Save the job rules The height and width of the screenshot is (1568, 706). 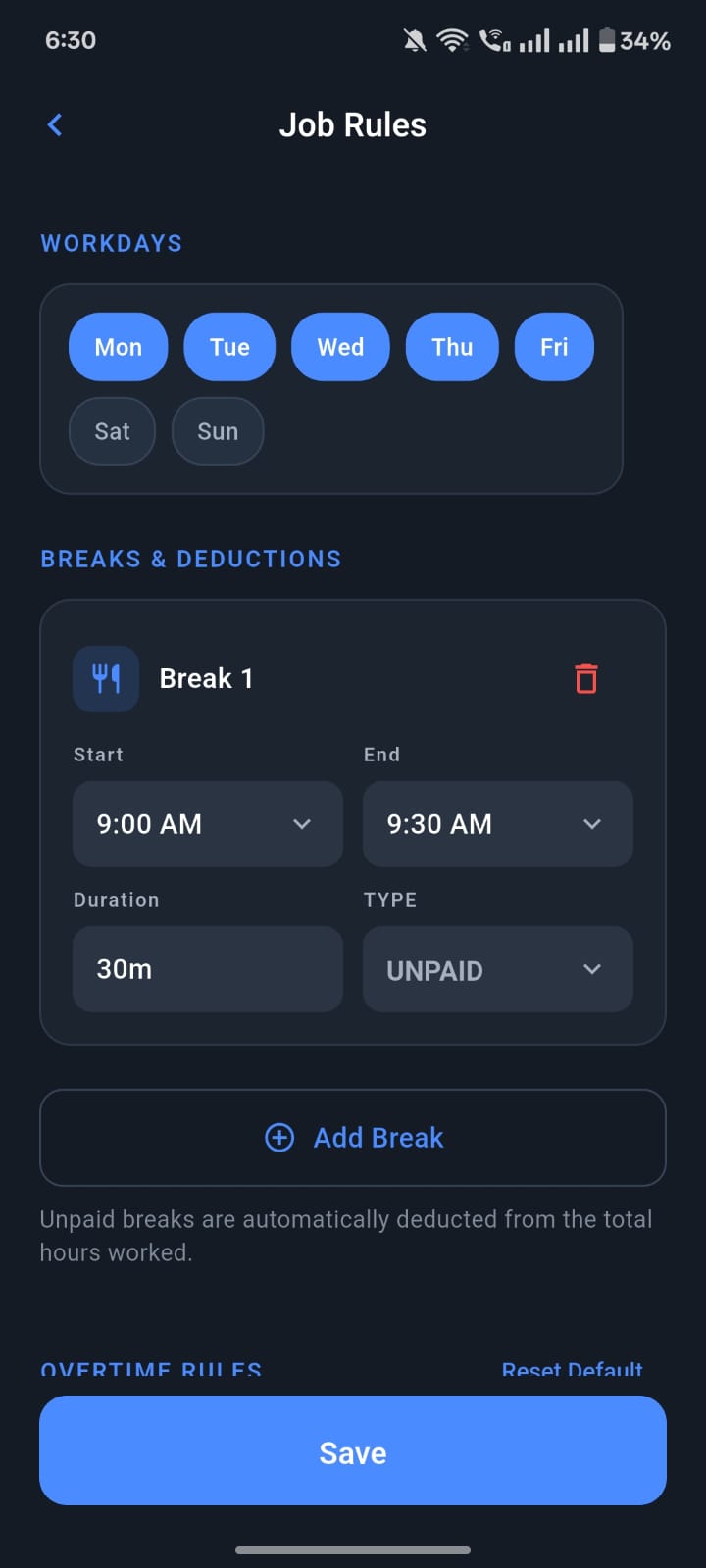[x=353, y=1451]
